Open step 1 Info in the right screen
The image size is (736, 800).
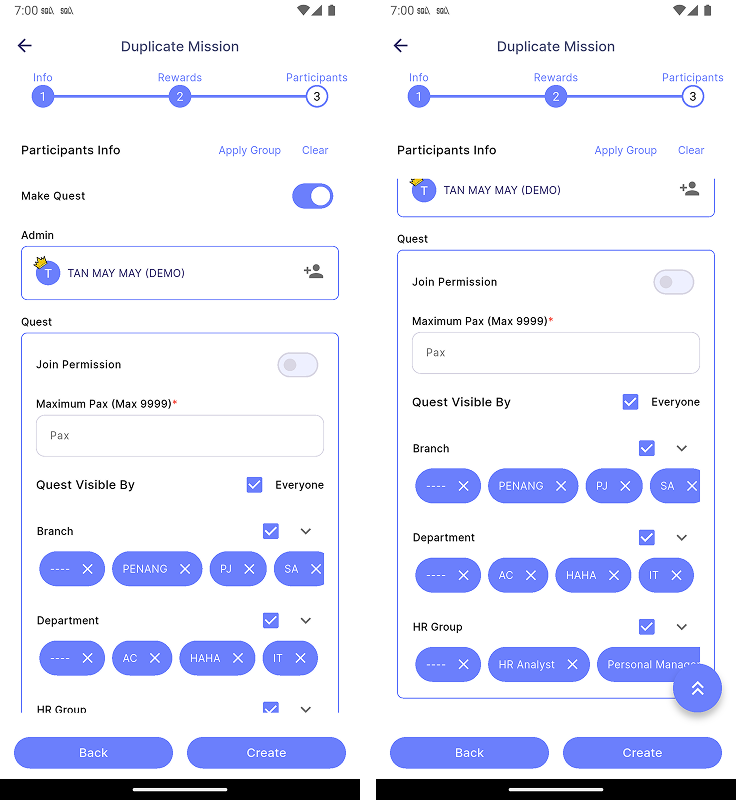click(x=419, y=97)
